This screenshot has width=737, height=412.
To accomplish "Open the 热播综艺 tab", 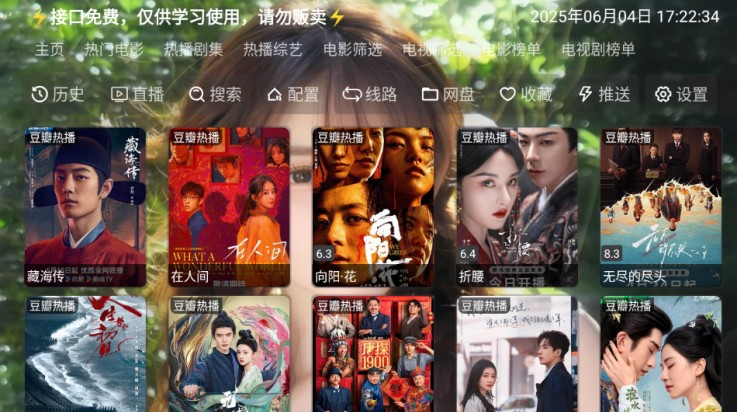I will (x=272, y=49).
